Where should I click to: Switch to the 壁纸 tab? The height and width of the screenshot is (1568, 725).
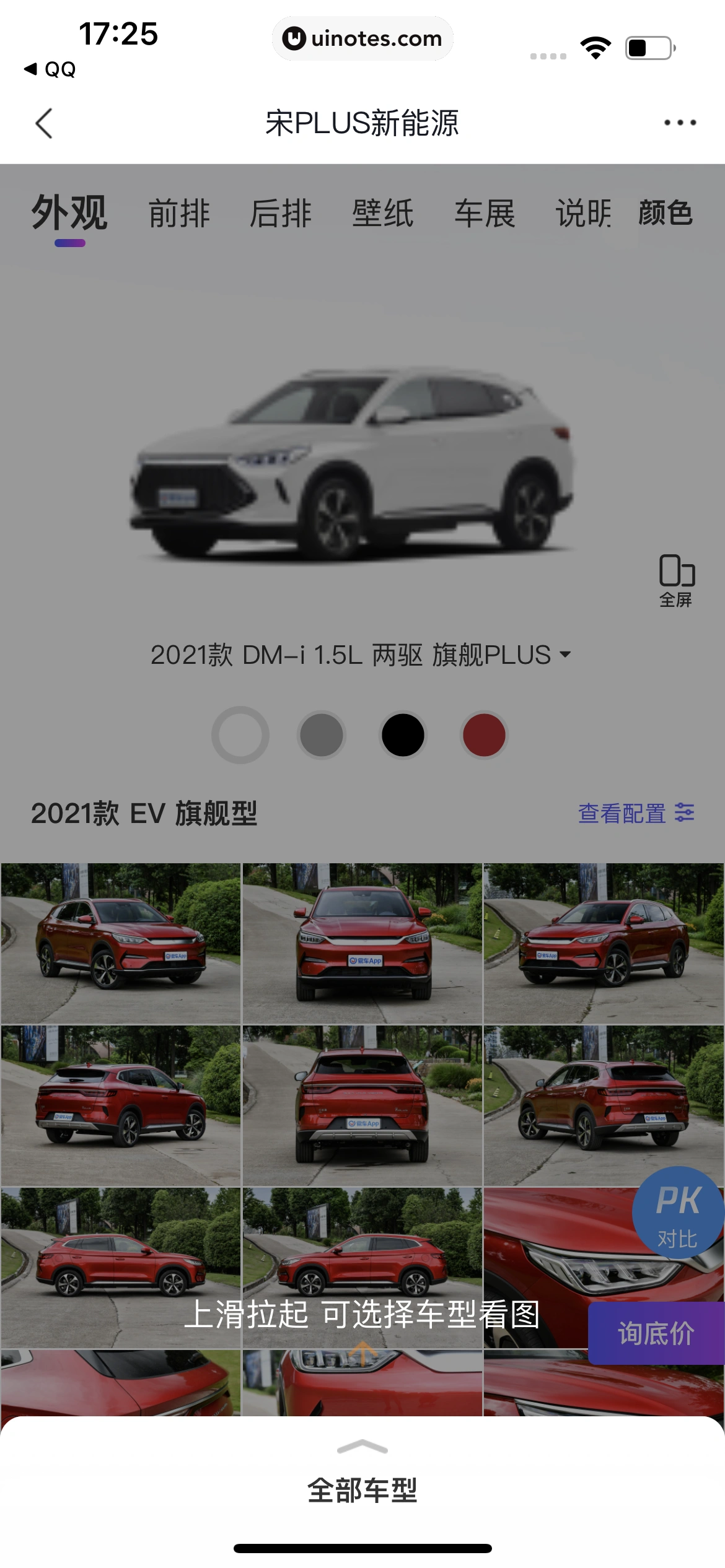tap(382, 214)
